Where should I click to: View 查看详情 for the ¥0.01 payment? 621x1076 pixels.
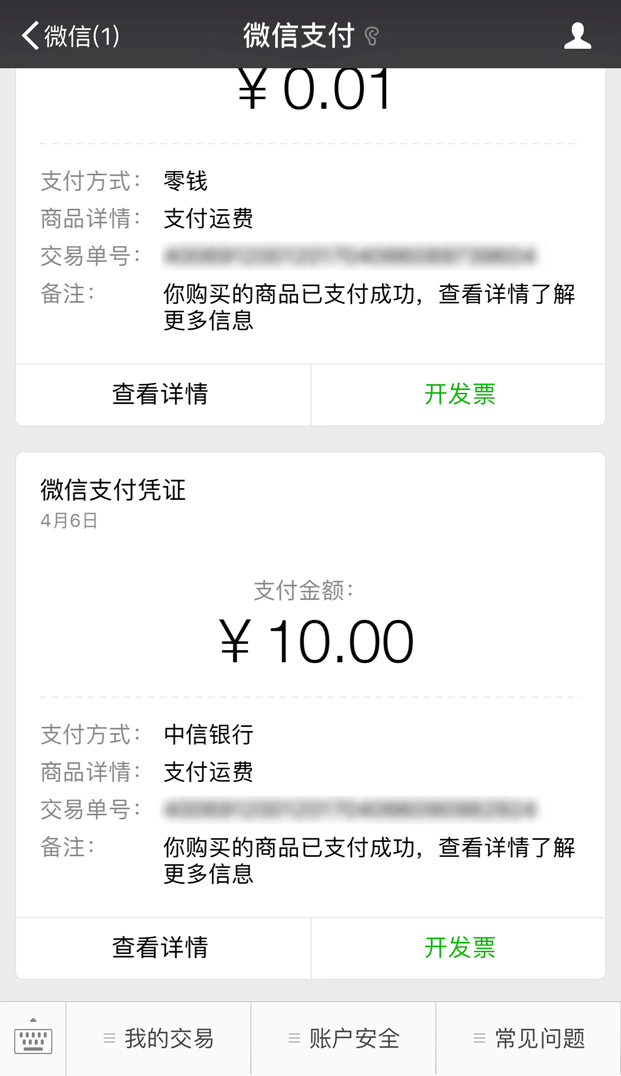[160, 394]
